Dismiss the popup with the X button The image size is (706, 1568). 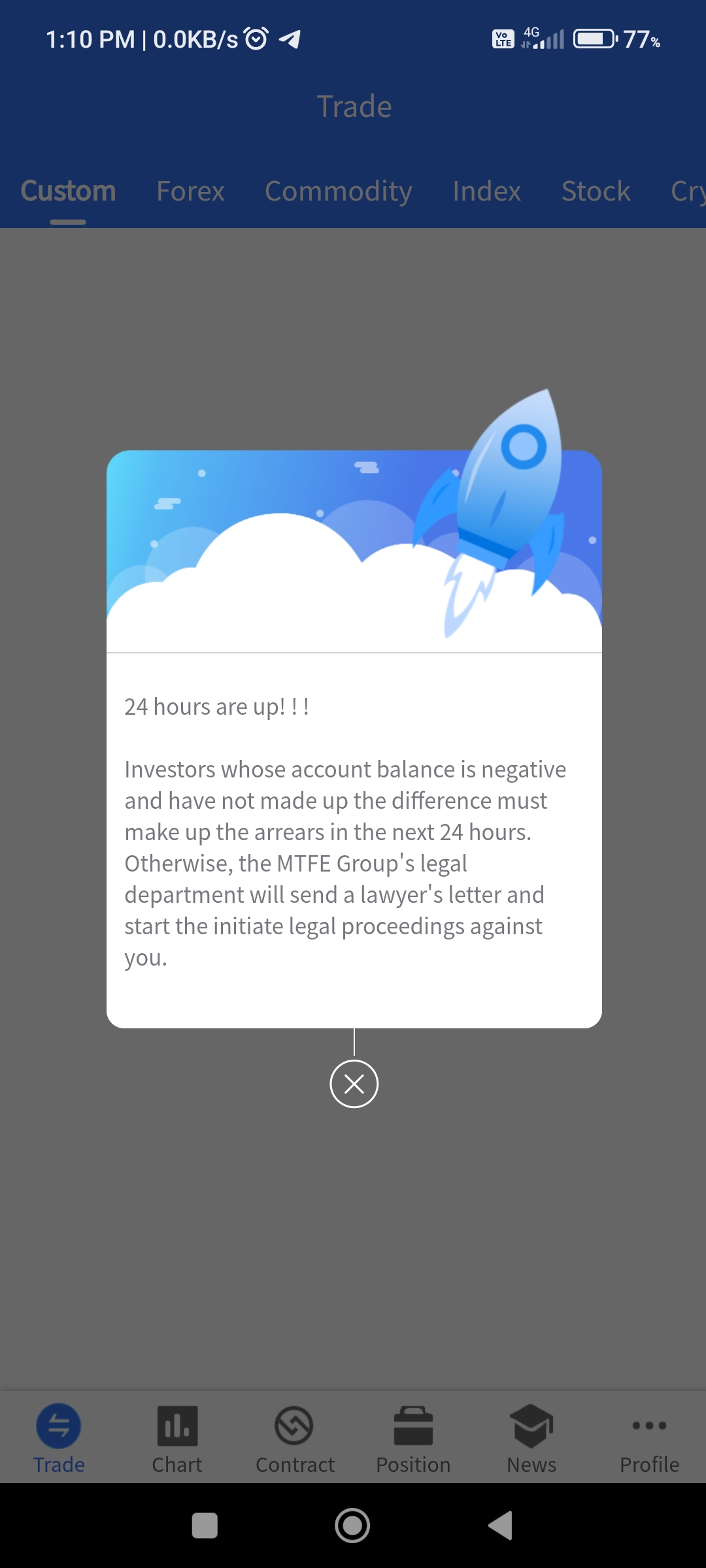(x=354, y=1084)
